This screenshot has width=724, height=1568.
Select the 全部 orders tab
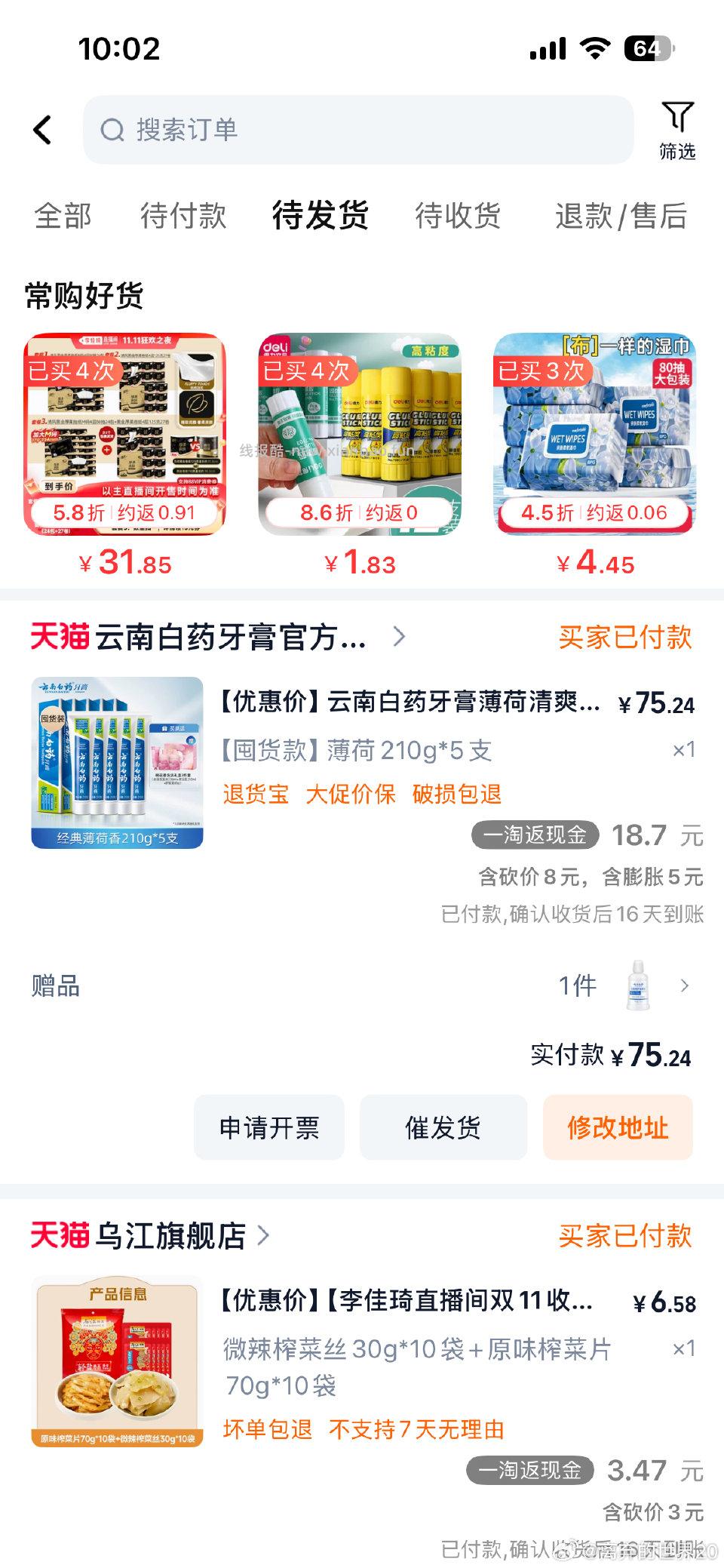coord(60,217)
